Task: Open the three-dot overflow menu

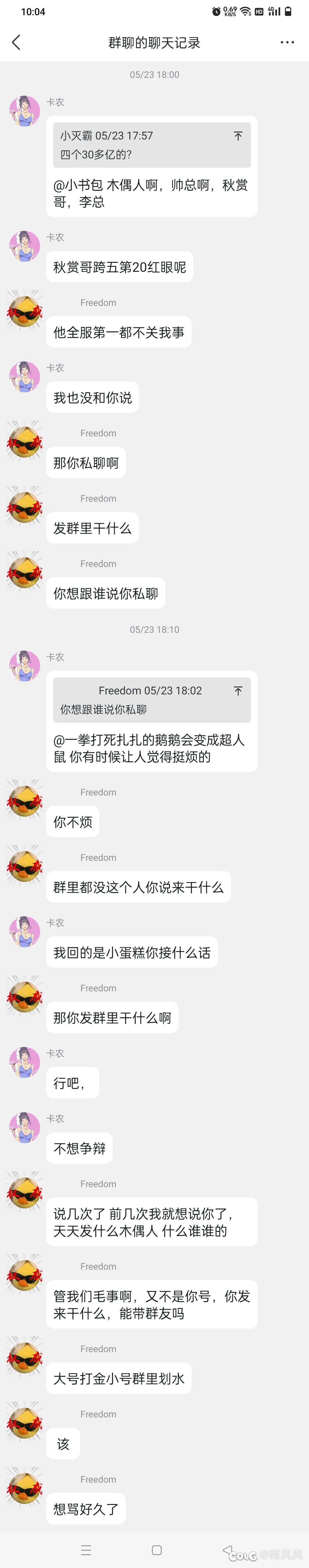Action: coord(287,42)
